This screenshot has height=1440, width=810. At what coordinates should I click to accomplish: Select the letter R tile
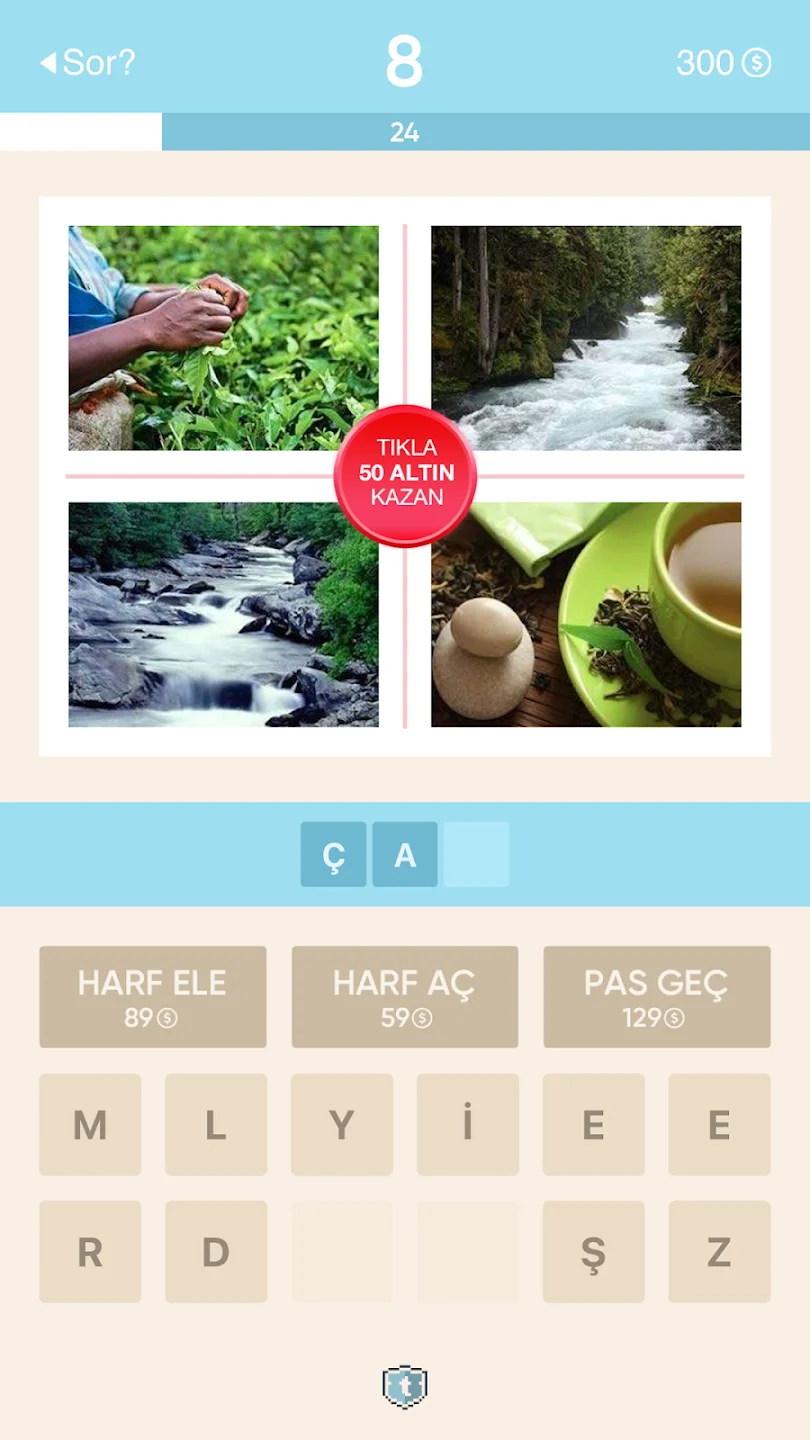click(90, 1252)
